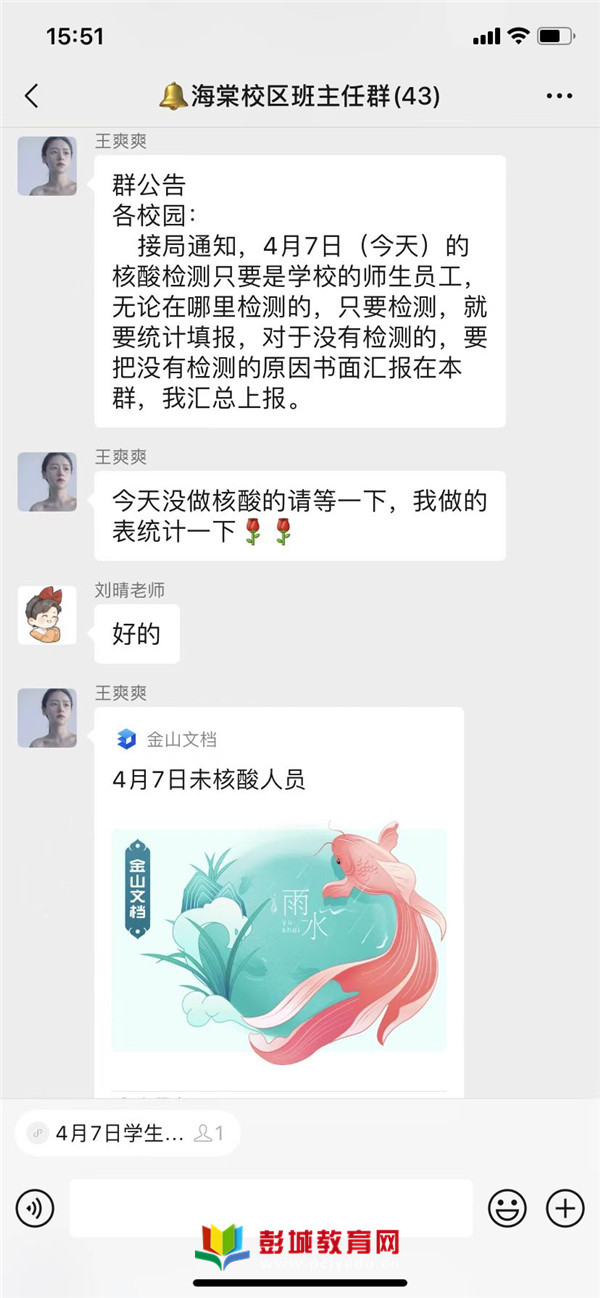This screenshot has width=600, height=1298.
Task: Open the chat's three-dot menu
Action: tap(559, 96)
